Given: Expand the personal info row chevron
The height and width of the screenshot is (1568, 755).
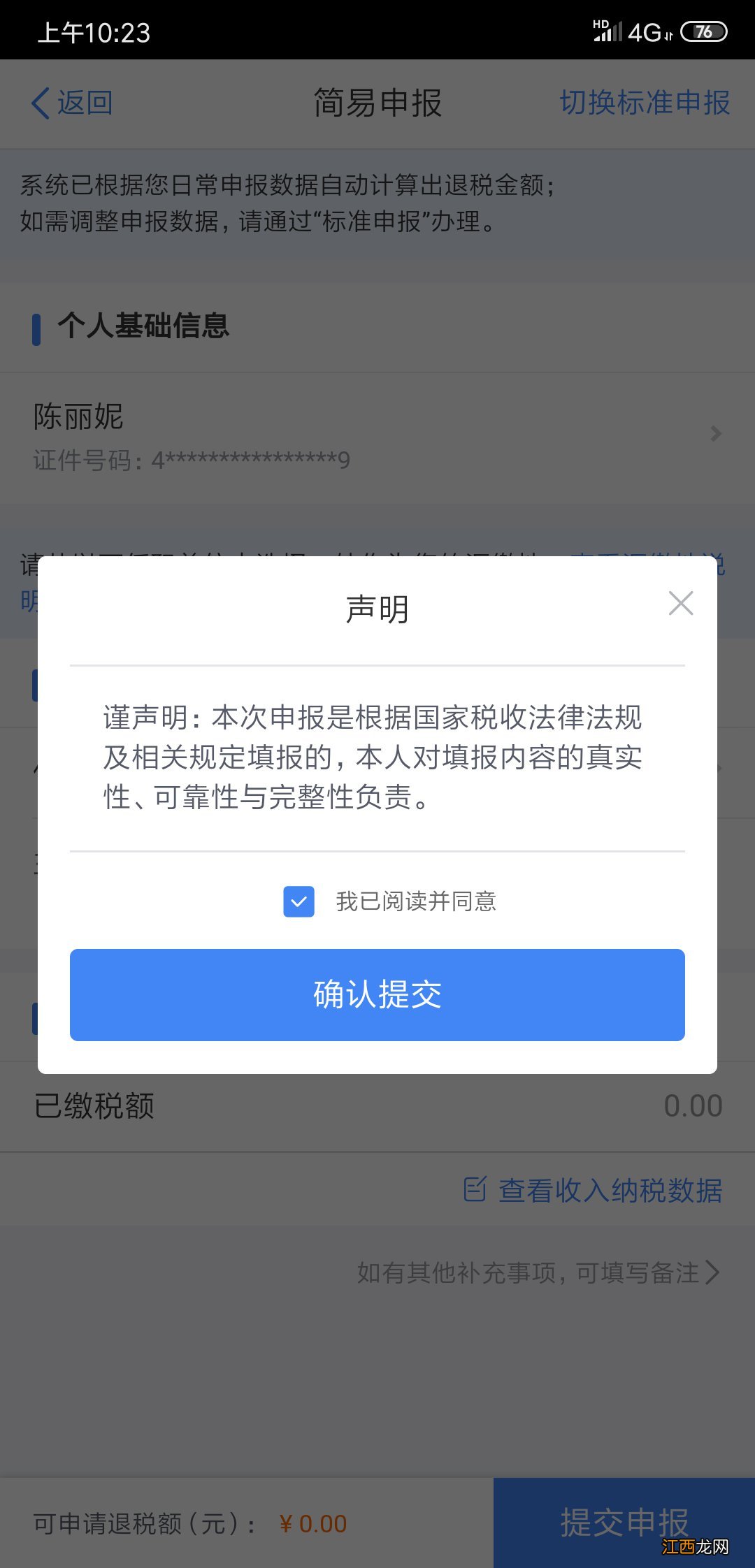Looking at the screenshot, I should click(716, 435).
